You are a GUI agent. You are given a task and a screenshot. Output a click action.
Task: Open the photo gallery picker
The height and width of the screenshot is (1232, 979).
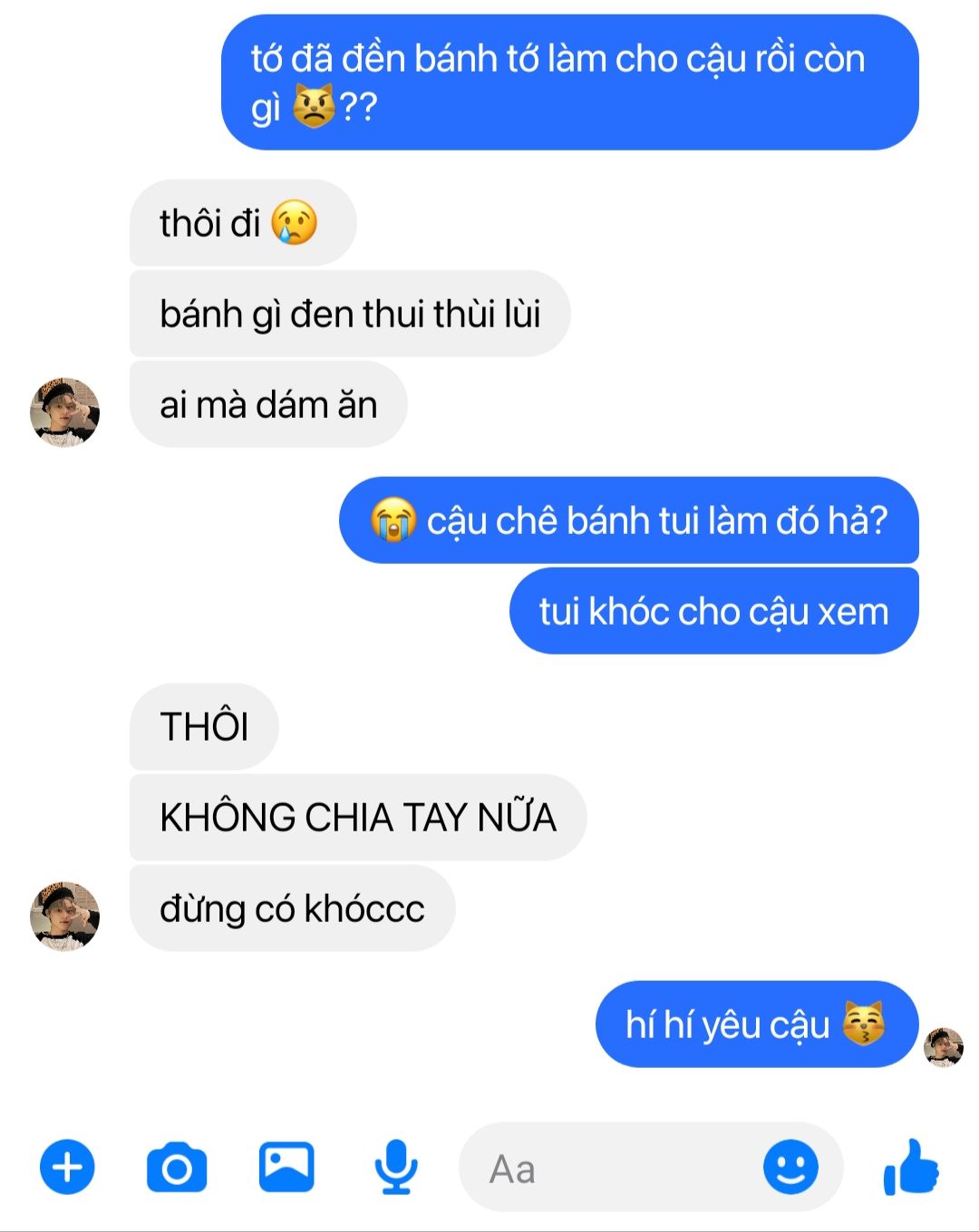pyautogui.click(x=286, y=1167)
